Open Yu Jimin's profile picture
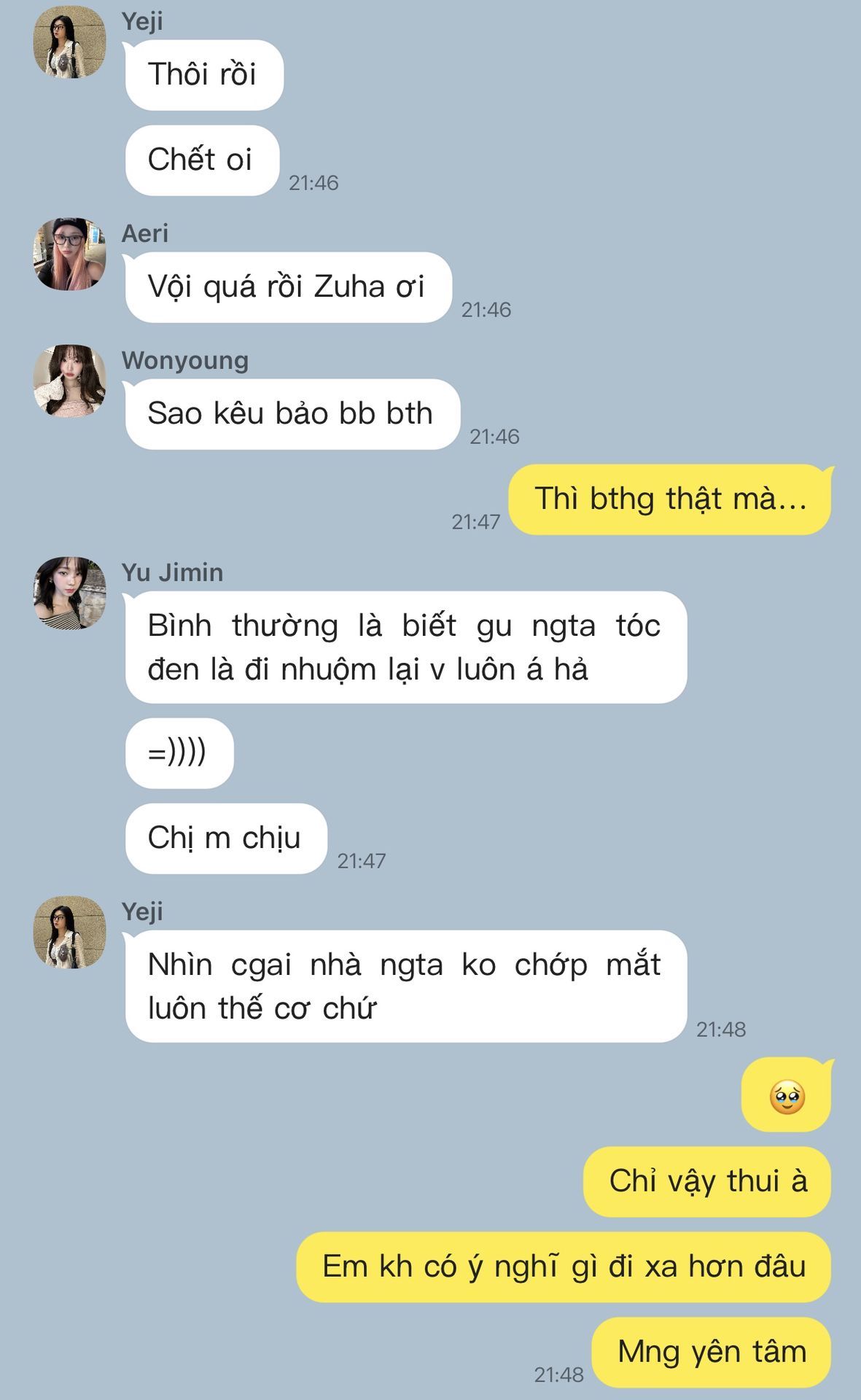Viewport: 861px width, 1400px height. [69, 593]
